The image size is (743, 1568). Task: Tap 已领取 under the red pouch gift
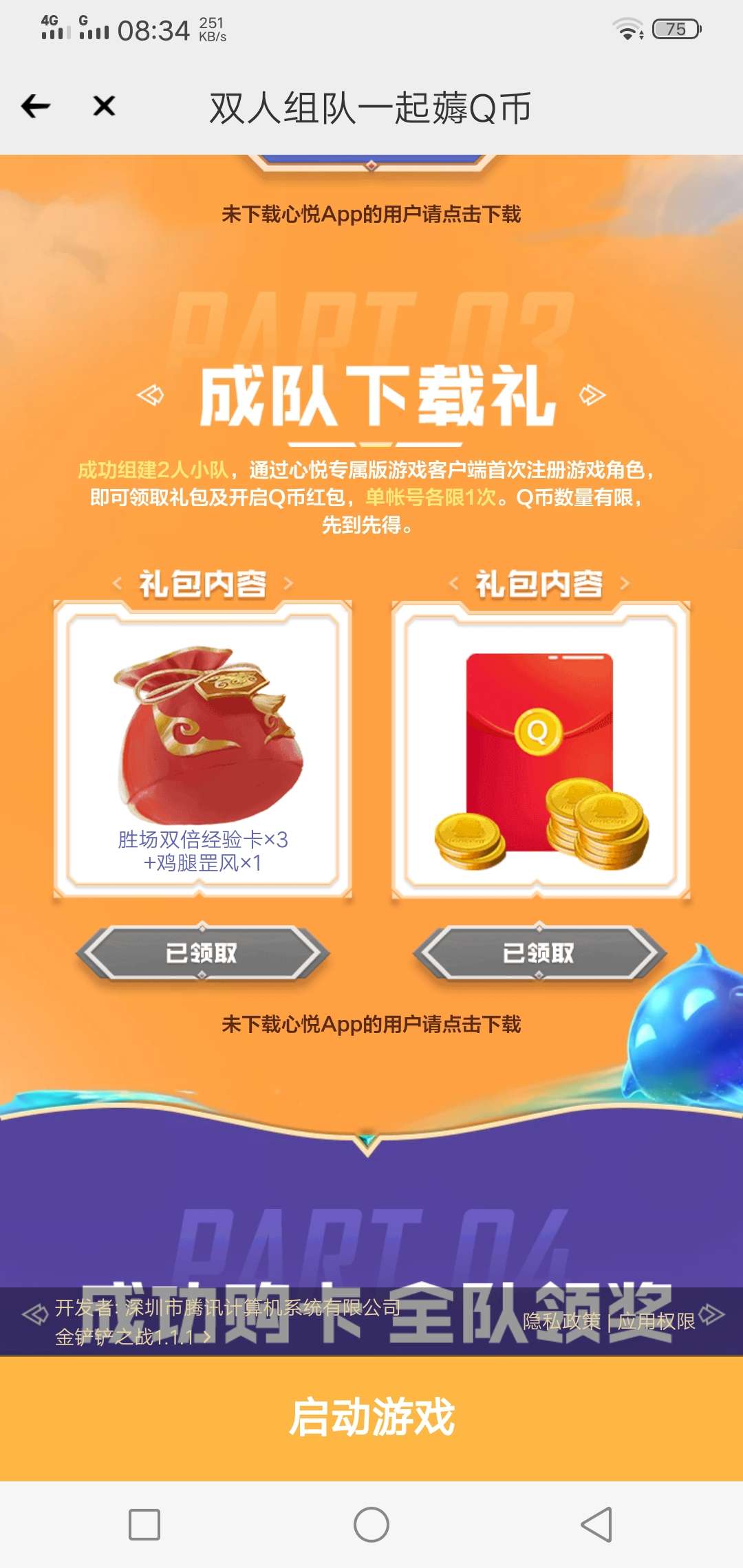[x=202, y=952]
